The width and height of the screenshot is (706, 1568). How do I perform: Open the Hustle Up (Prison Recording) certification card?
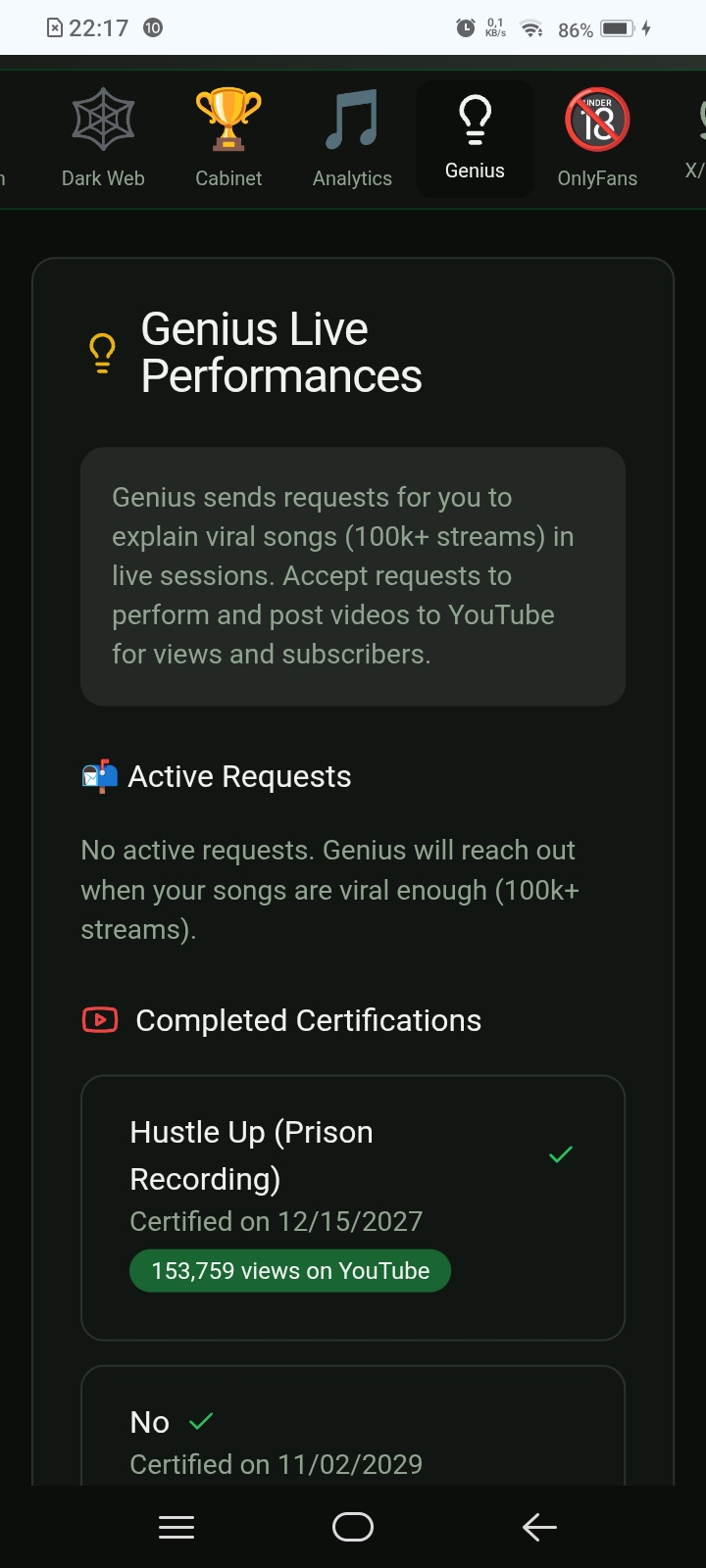(x=352, y=1207)
